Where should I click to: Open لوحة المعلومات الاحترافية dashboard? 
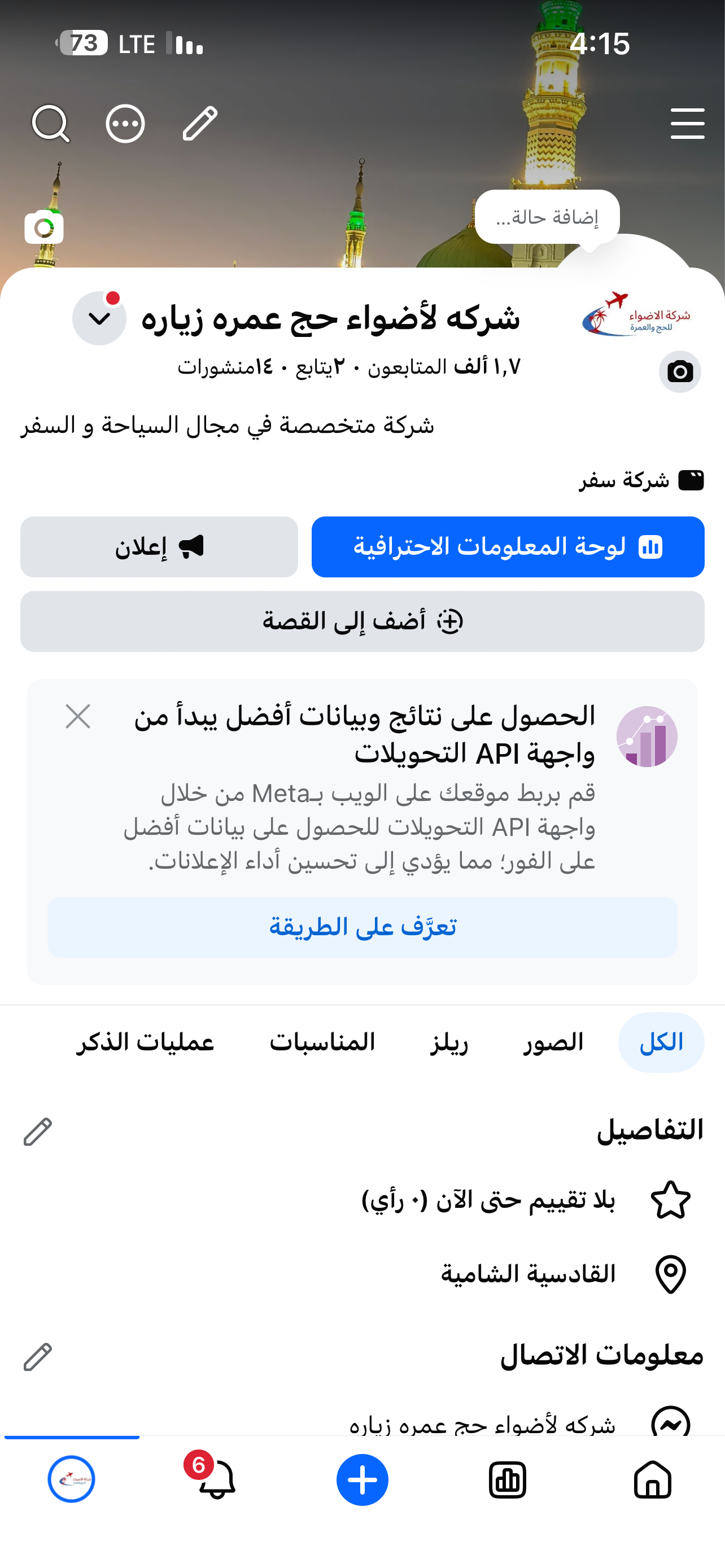click(x=508, y=546)
